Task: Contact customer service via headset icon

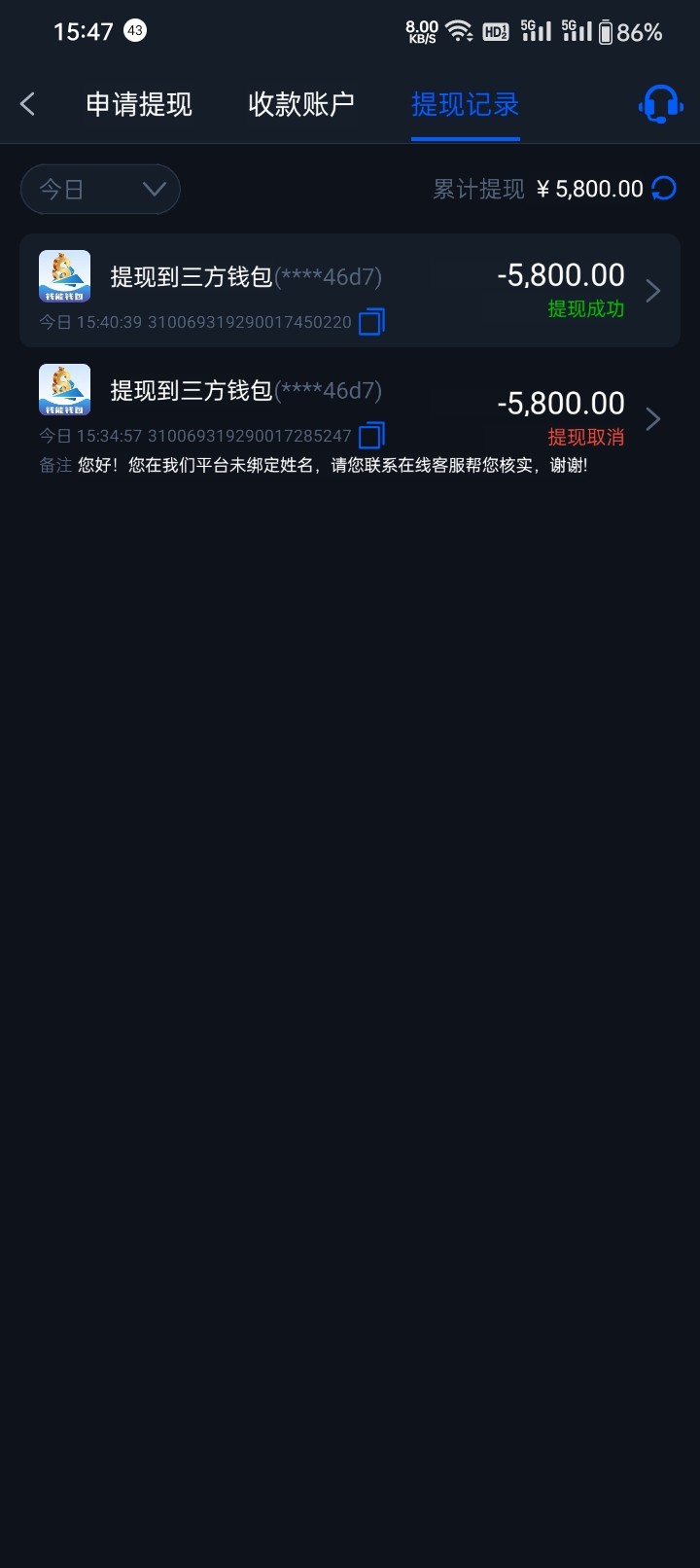Action: [x=660, y=103]
